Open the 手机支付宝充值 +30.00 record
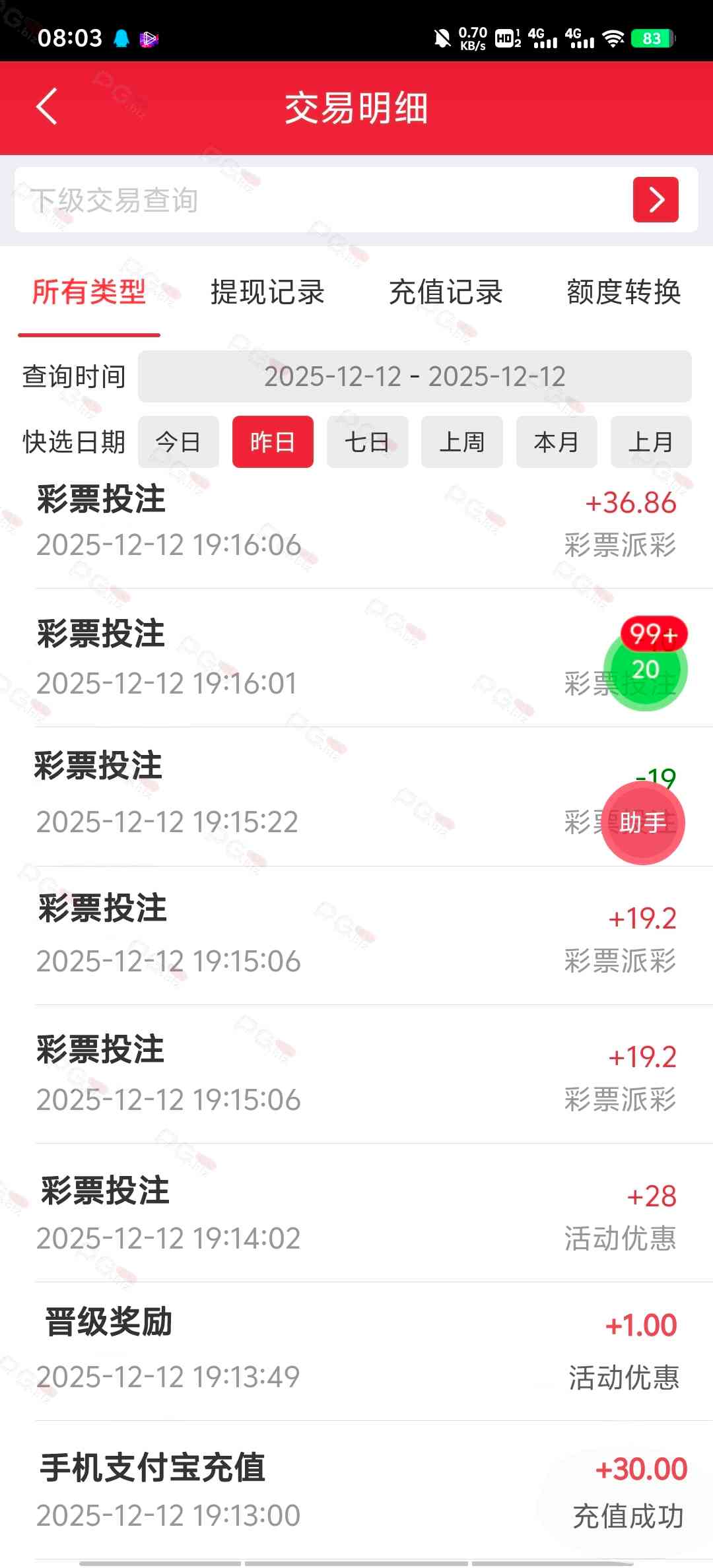713x1568 pixels. coord(356,1490)
